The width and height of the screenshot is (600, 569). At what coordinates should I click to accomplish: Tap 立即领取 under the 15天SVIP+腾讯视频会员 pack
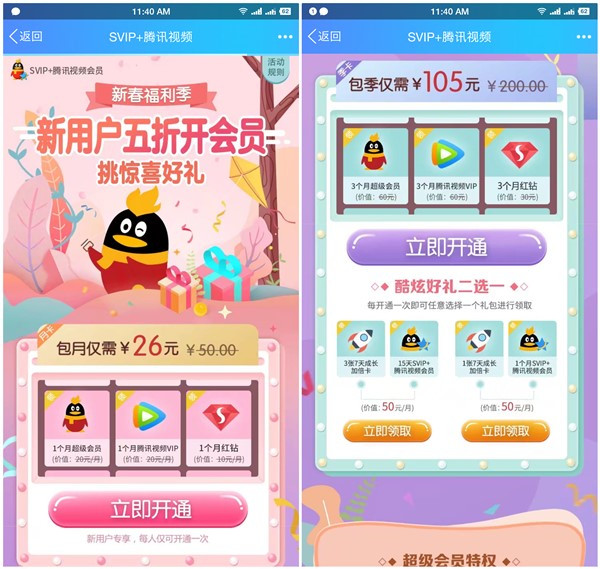[386, 431]
